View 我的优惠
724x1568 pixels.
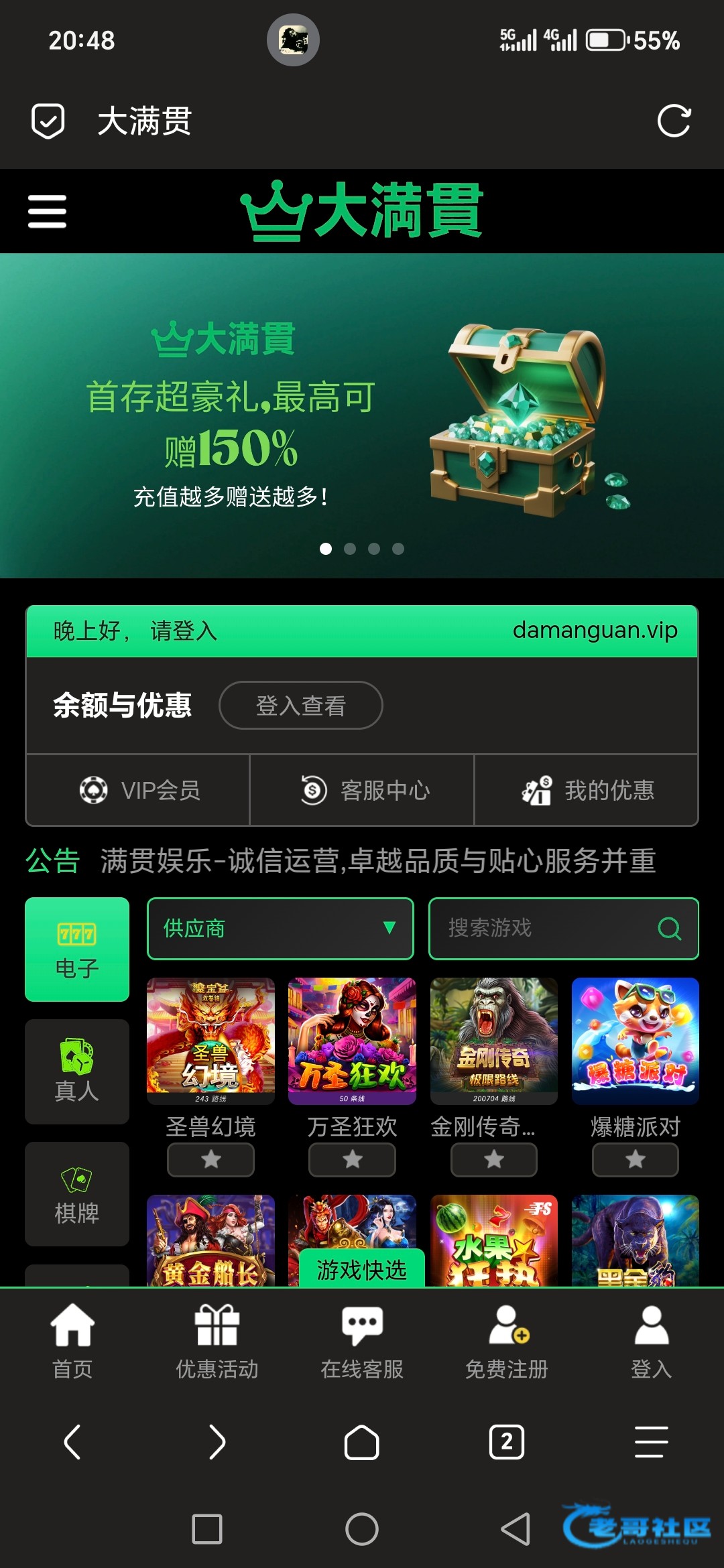pos(587,790)
